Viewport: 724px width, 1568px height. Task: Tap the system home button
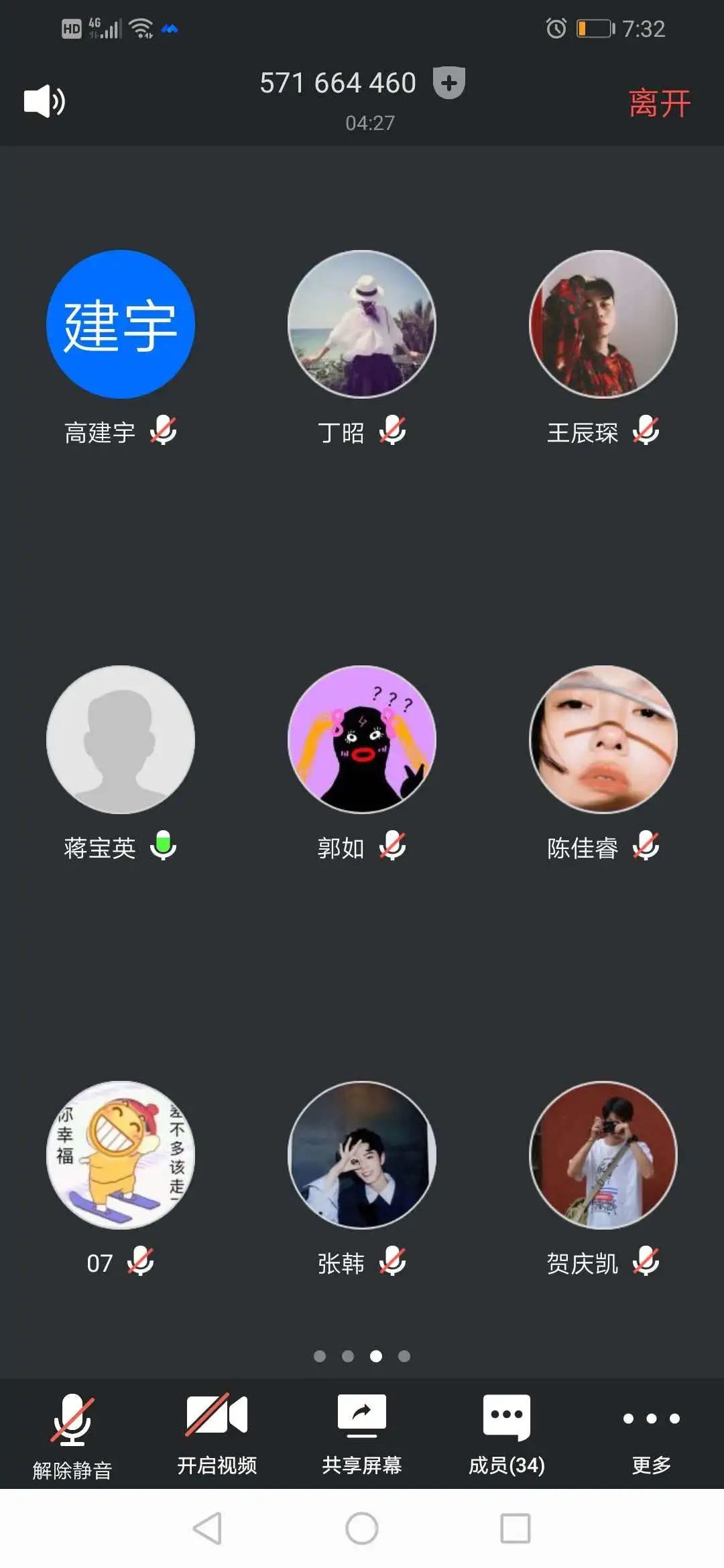[362, 1528]
